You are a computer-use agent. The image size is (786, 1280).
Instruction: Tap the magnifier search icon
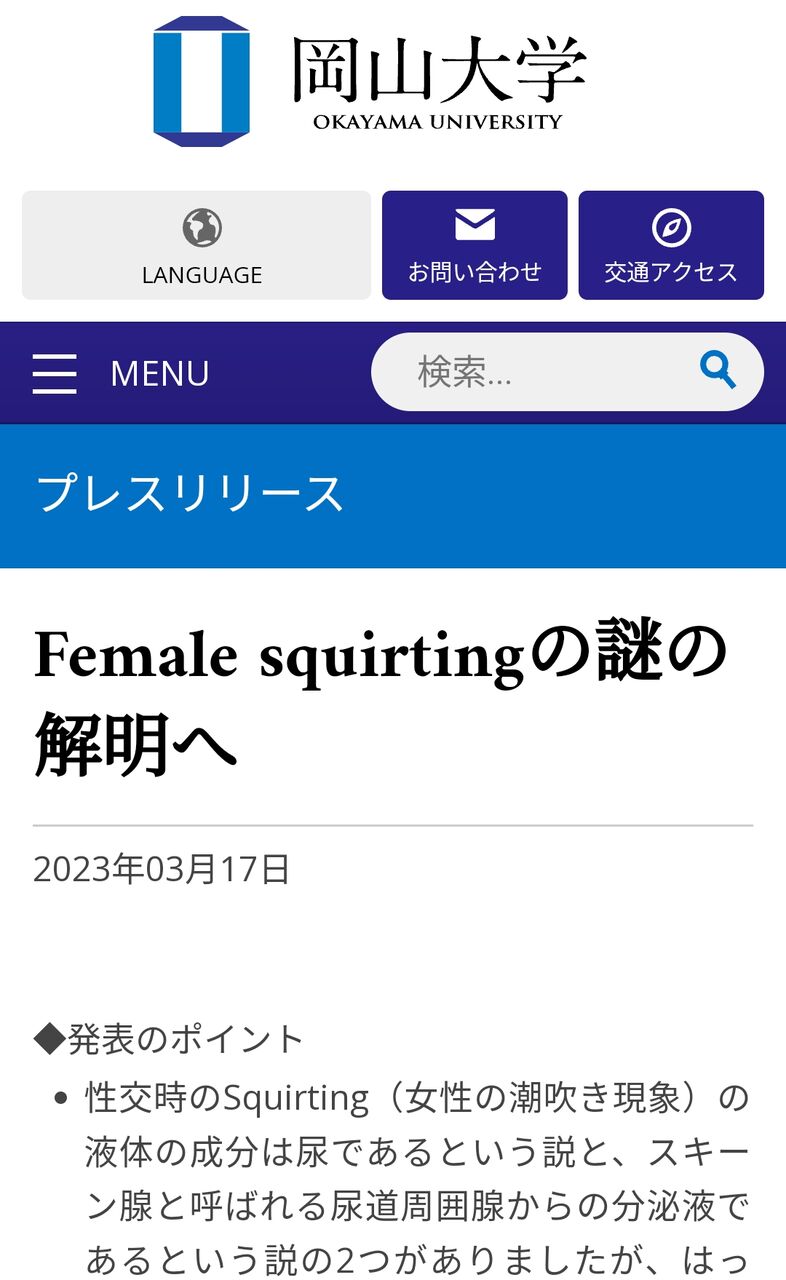coord(718,371)
